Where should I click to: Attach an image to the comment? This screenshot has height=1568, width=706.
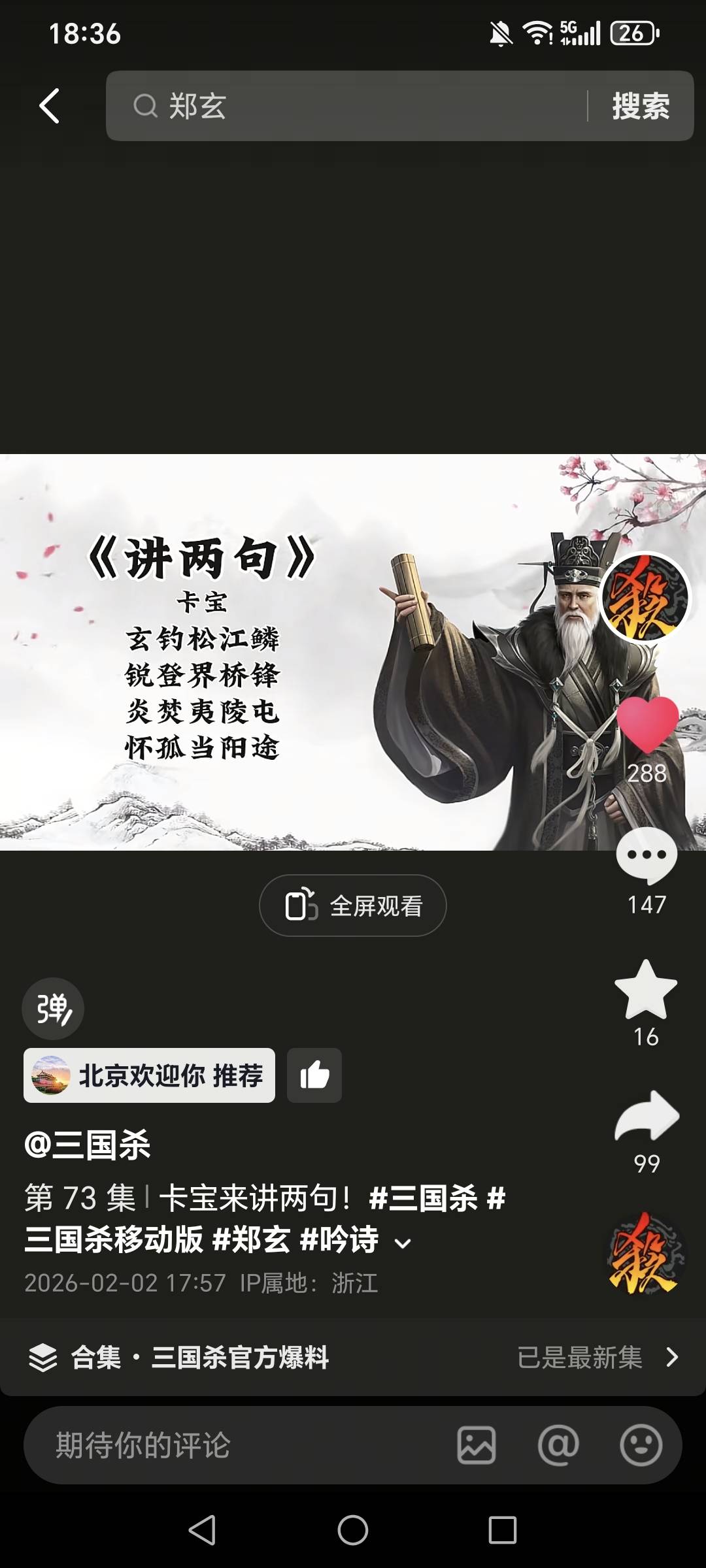coord(476,1445)
